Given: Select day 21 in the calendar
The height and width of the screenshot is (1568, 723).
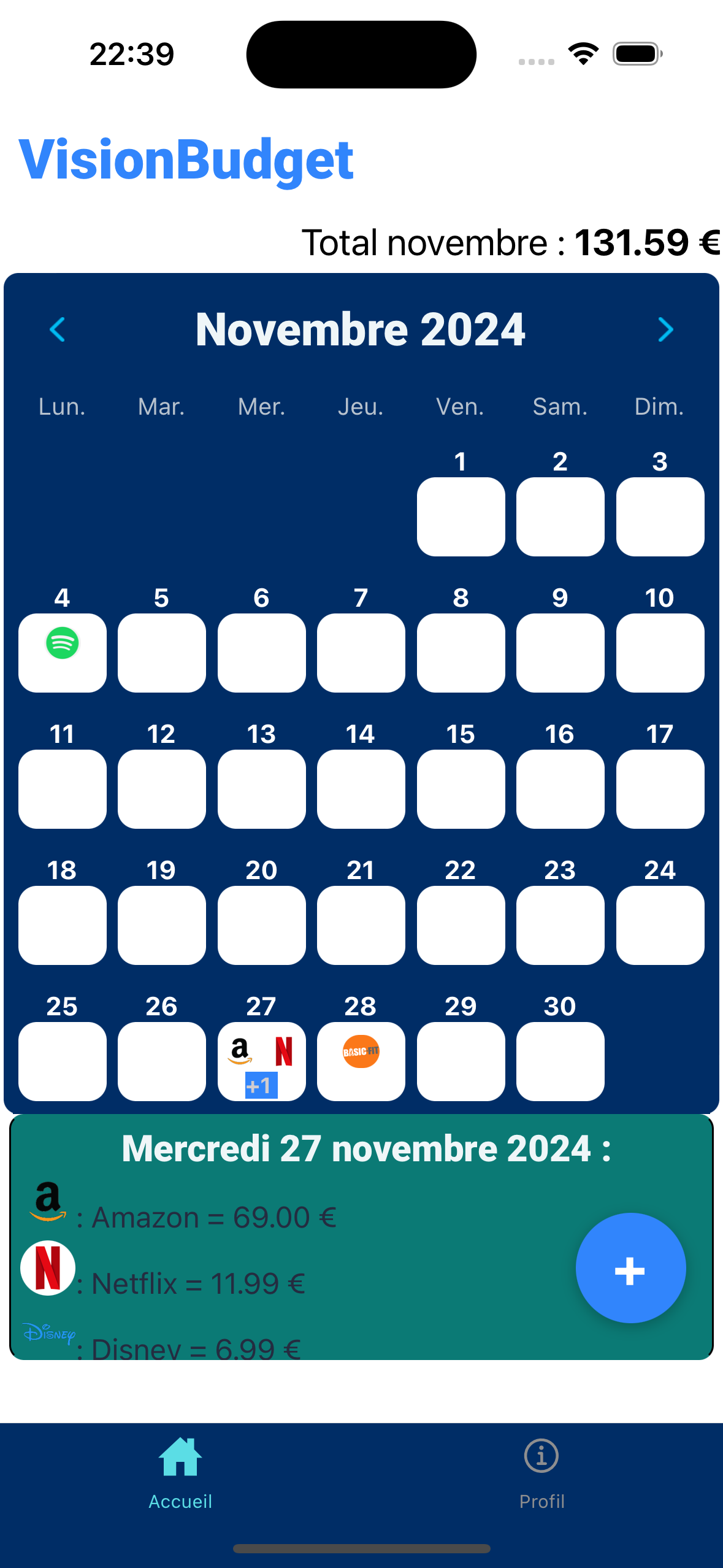Looking at the screenshot, I should [x=361, y=925].
